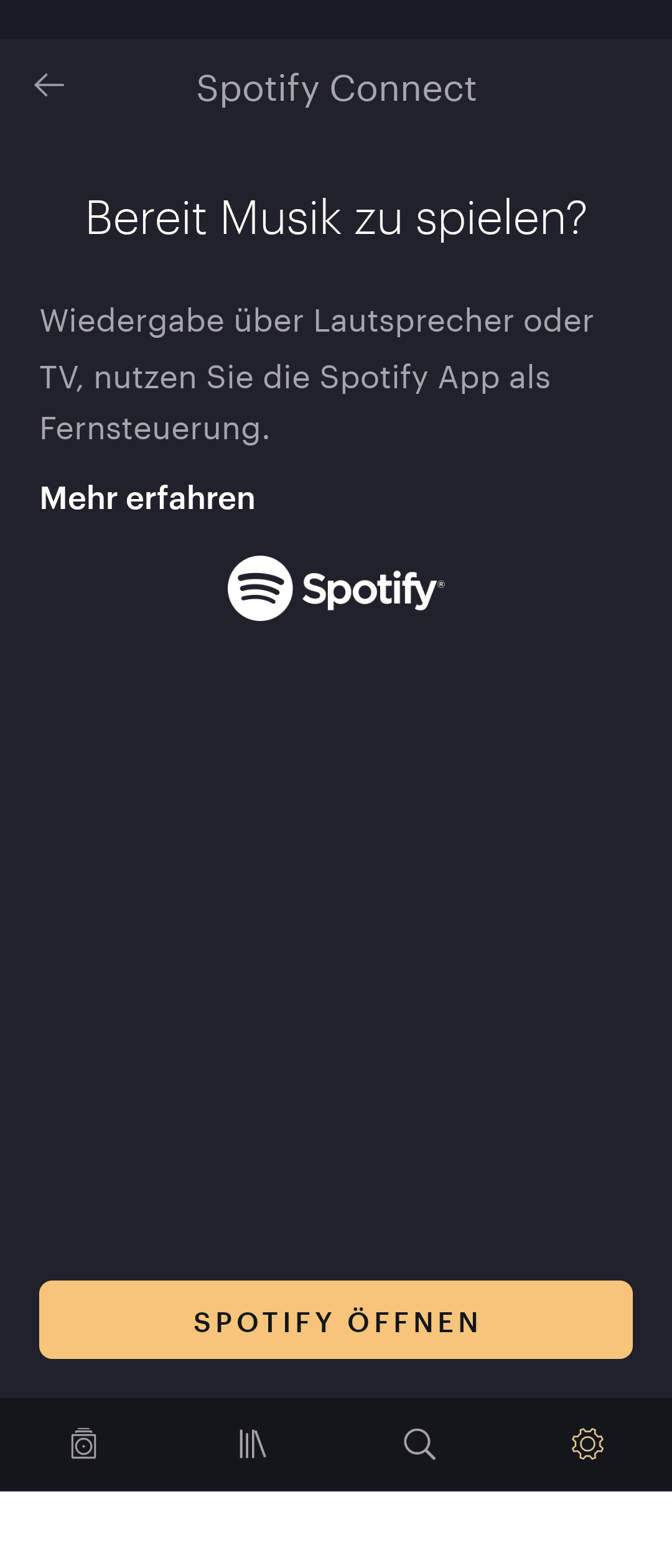Tap the Spotify öffnen button
The width and height of the screenshot is (672, 1568).
(x=336, y=1320)
